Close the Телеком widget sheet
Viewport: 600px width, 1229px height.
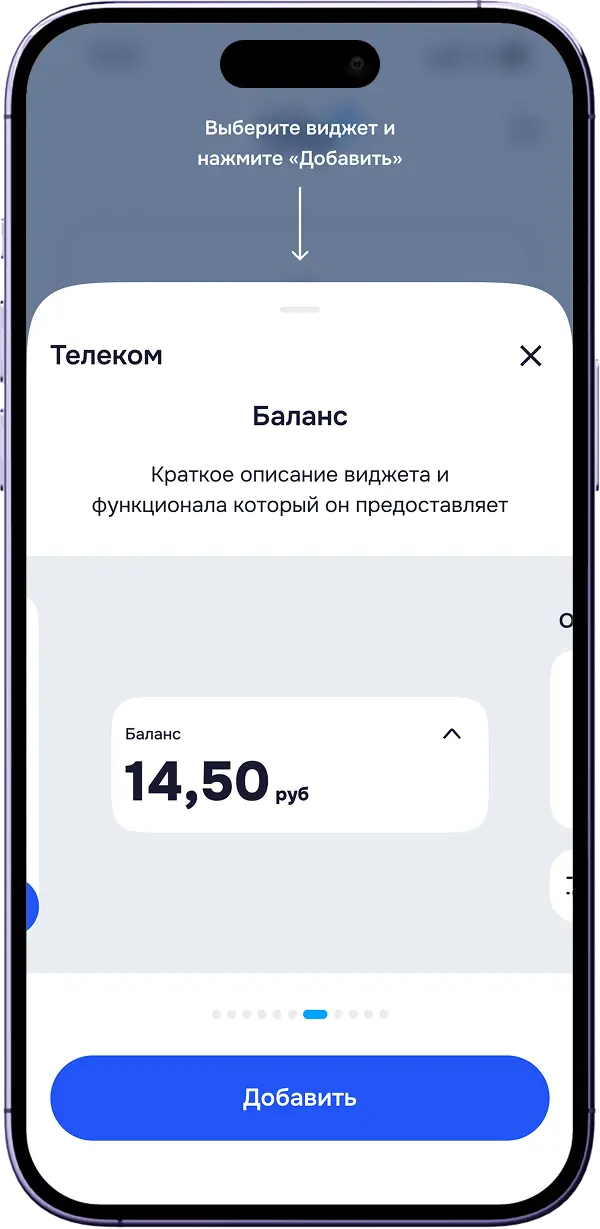coord(530,355)
